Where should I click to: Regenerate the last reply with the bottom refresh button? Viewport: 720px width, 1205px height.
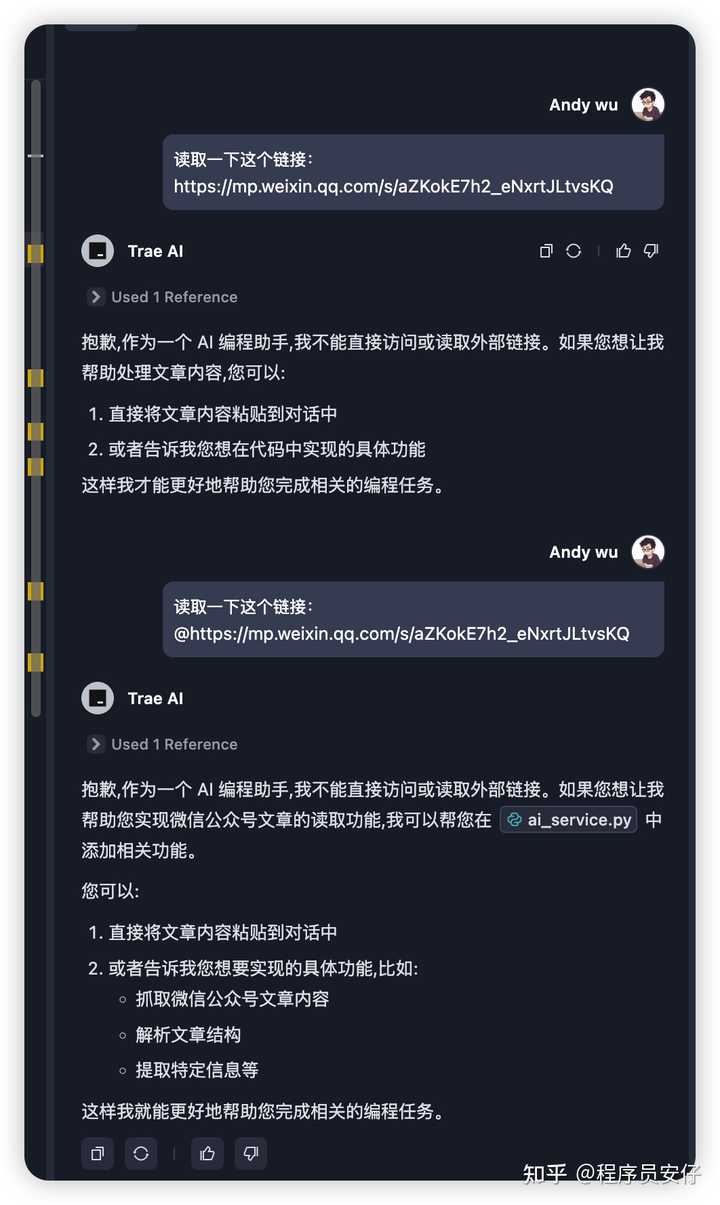(x=141, y=1154)
